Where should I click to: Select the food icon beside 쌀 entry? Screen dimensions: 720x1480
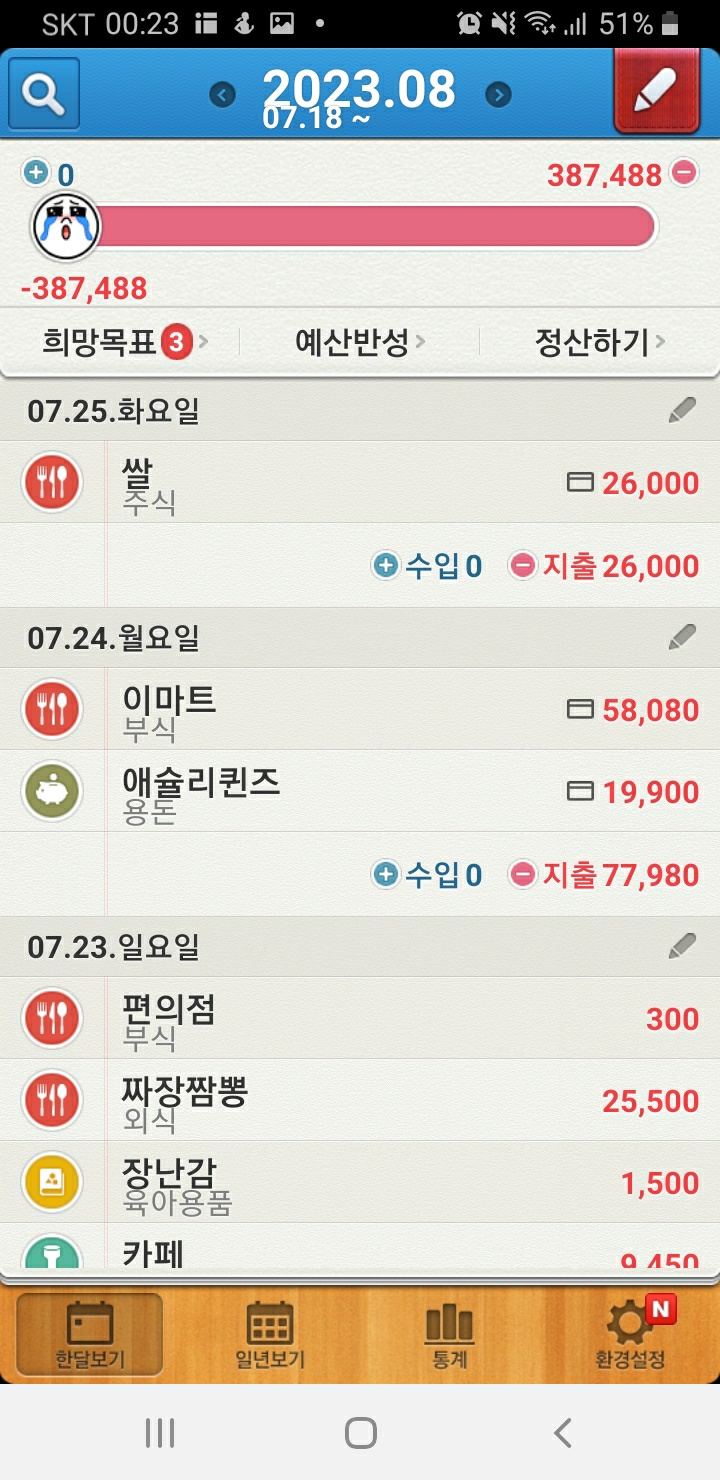(x=51, y=481)
